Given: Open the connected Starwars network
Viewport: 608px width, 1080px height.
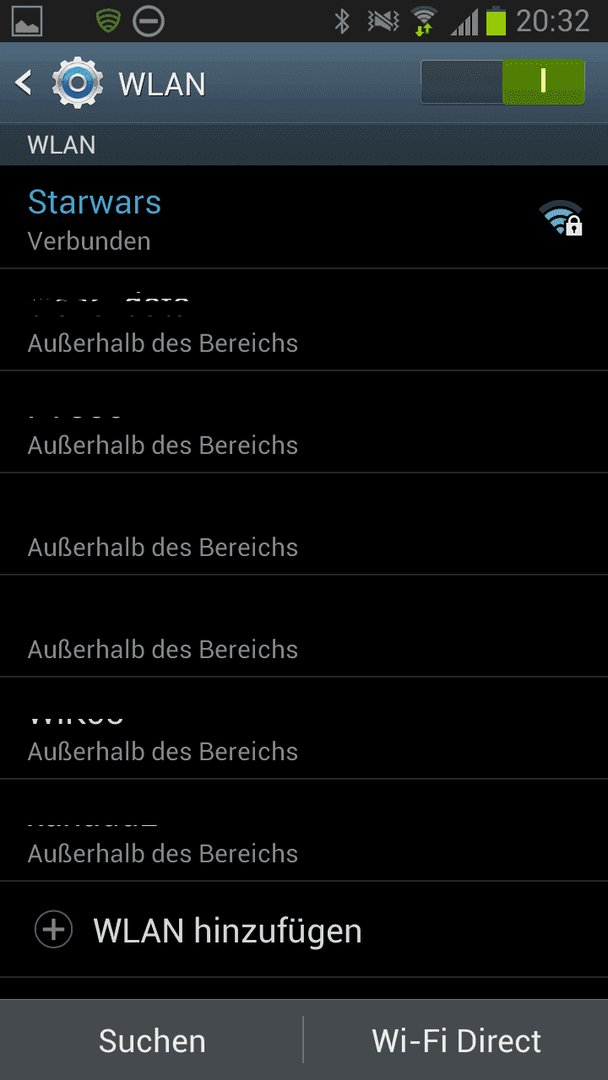Looking at the screenshot, I should click(x=304, y=217).
